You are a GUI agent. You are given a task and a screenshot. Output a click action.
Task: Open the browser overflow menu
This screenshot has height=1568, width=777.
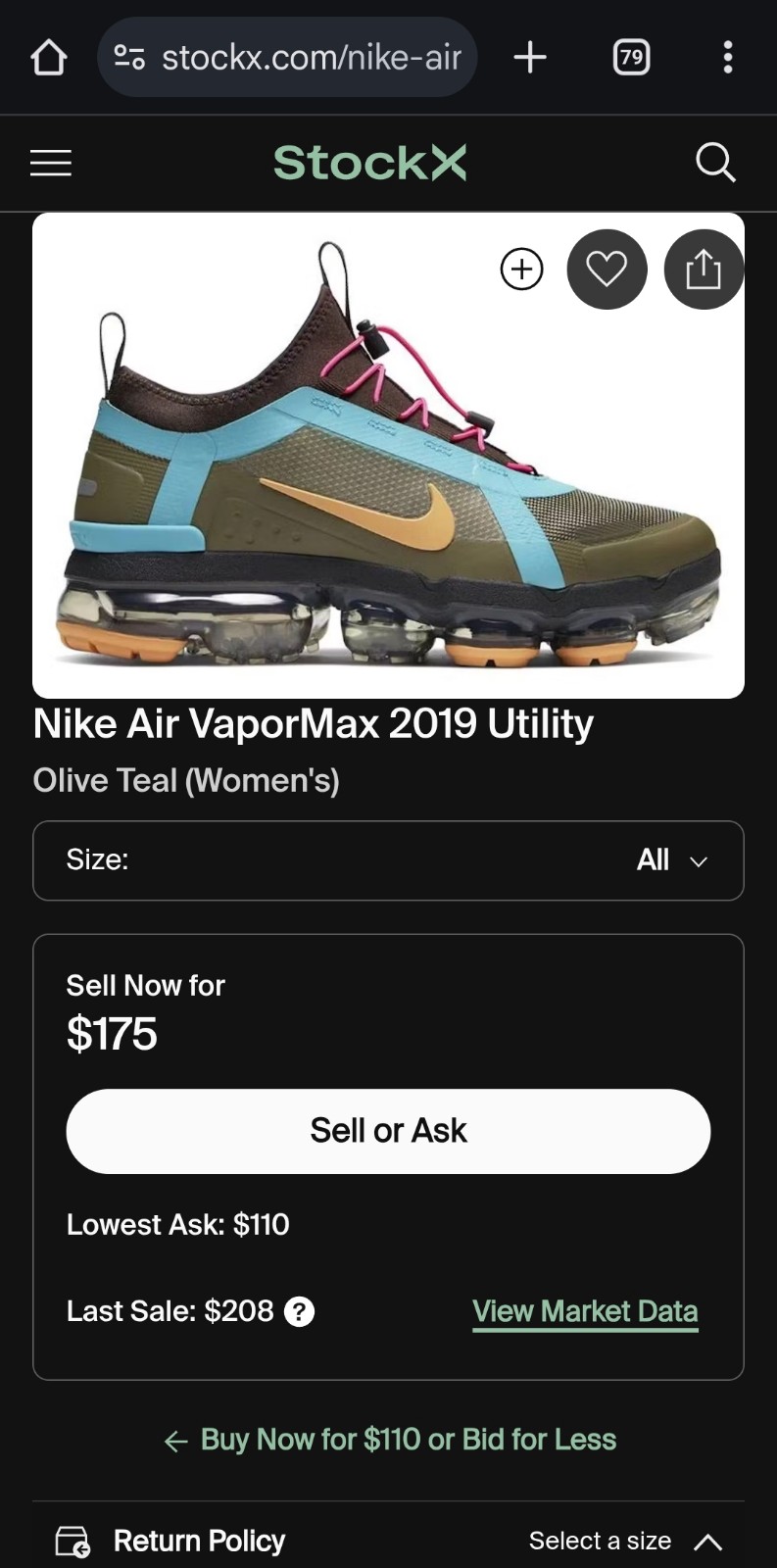[728, 57]
